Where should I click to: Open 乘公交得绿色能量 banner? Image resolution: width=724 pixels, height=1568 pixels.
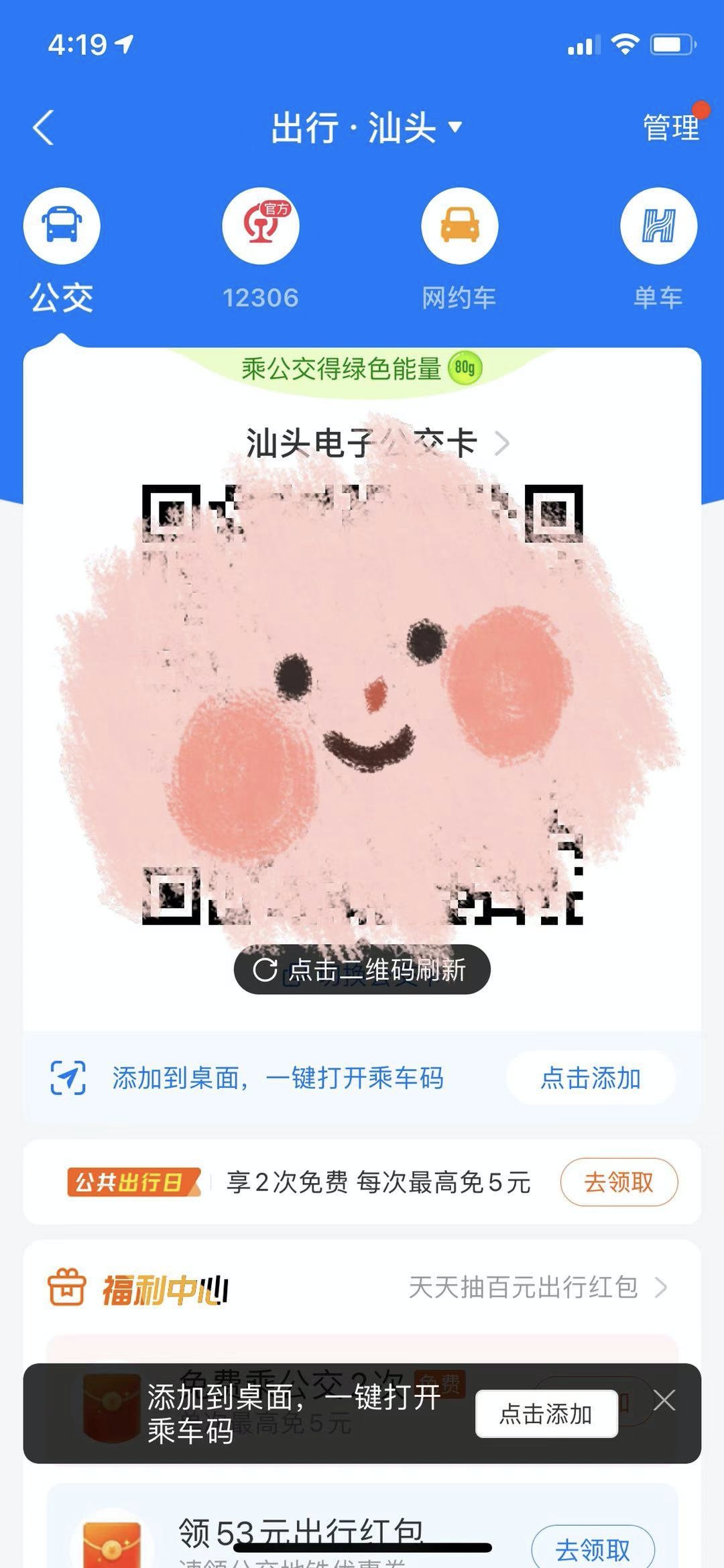click(x=362, y=368)
